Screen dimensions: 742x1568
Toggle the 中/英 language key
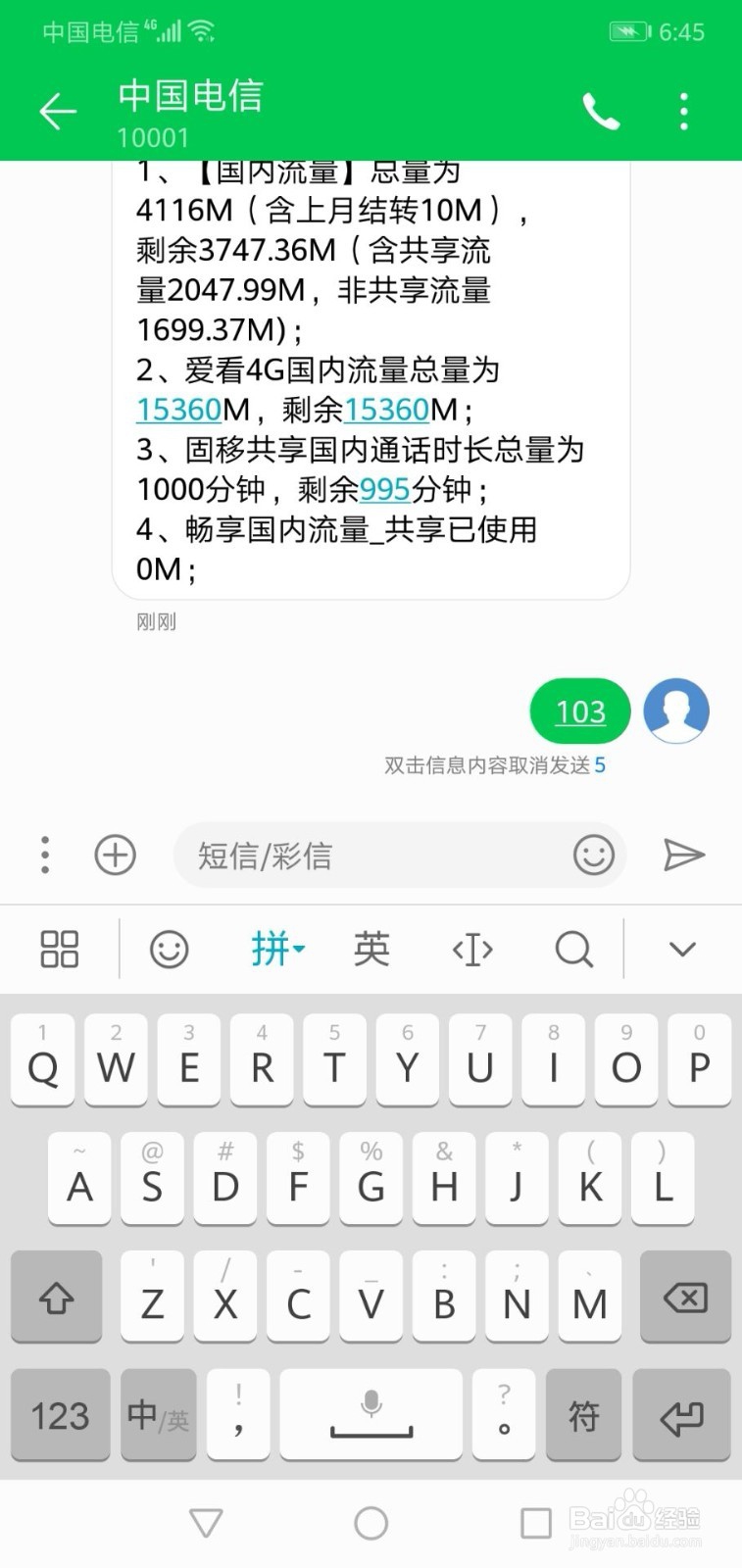coord(157,1414)
